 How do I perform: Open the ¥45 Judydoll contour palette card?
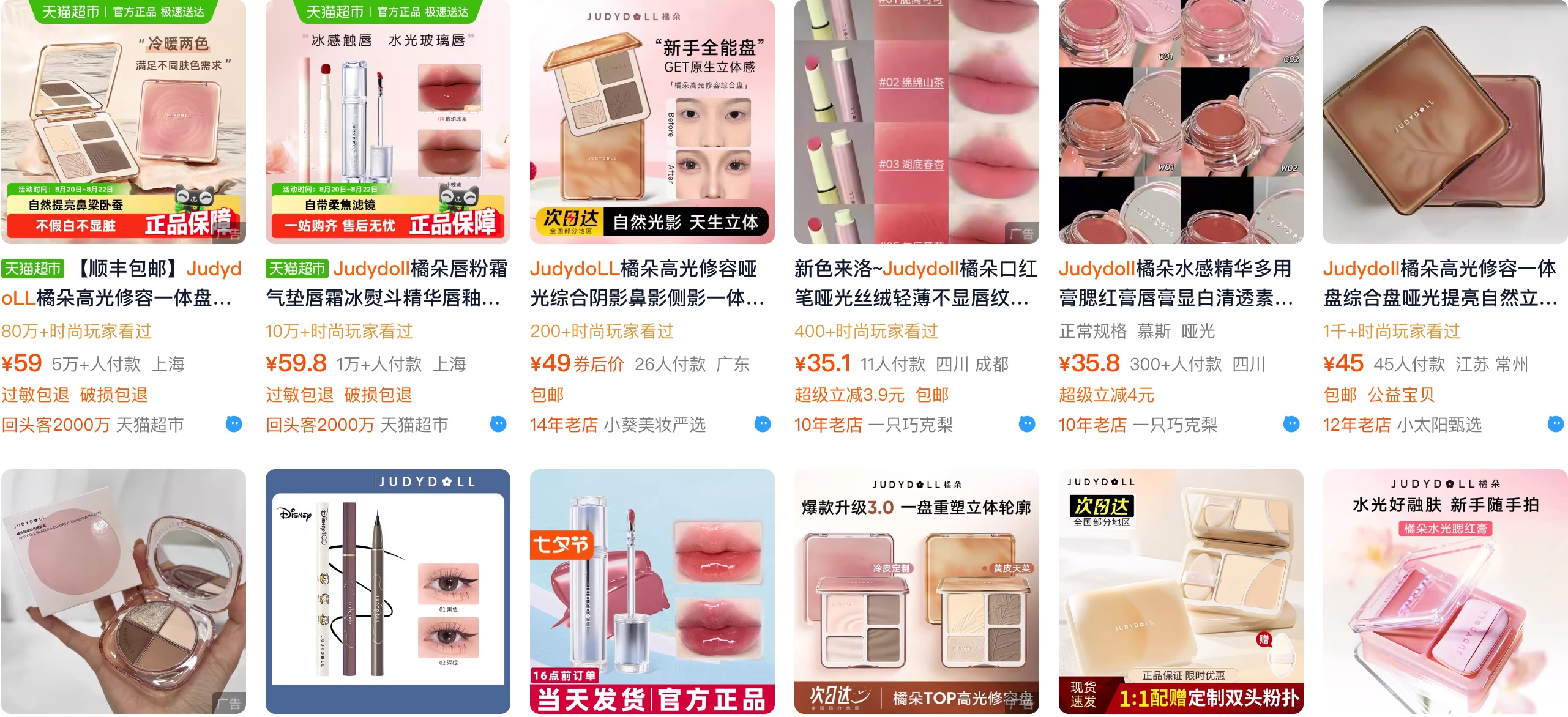[1445, 122]
